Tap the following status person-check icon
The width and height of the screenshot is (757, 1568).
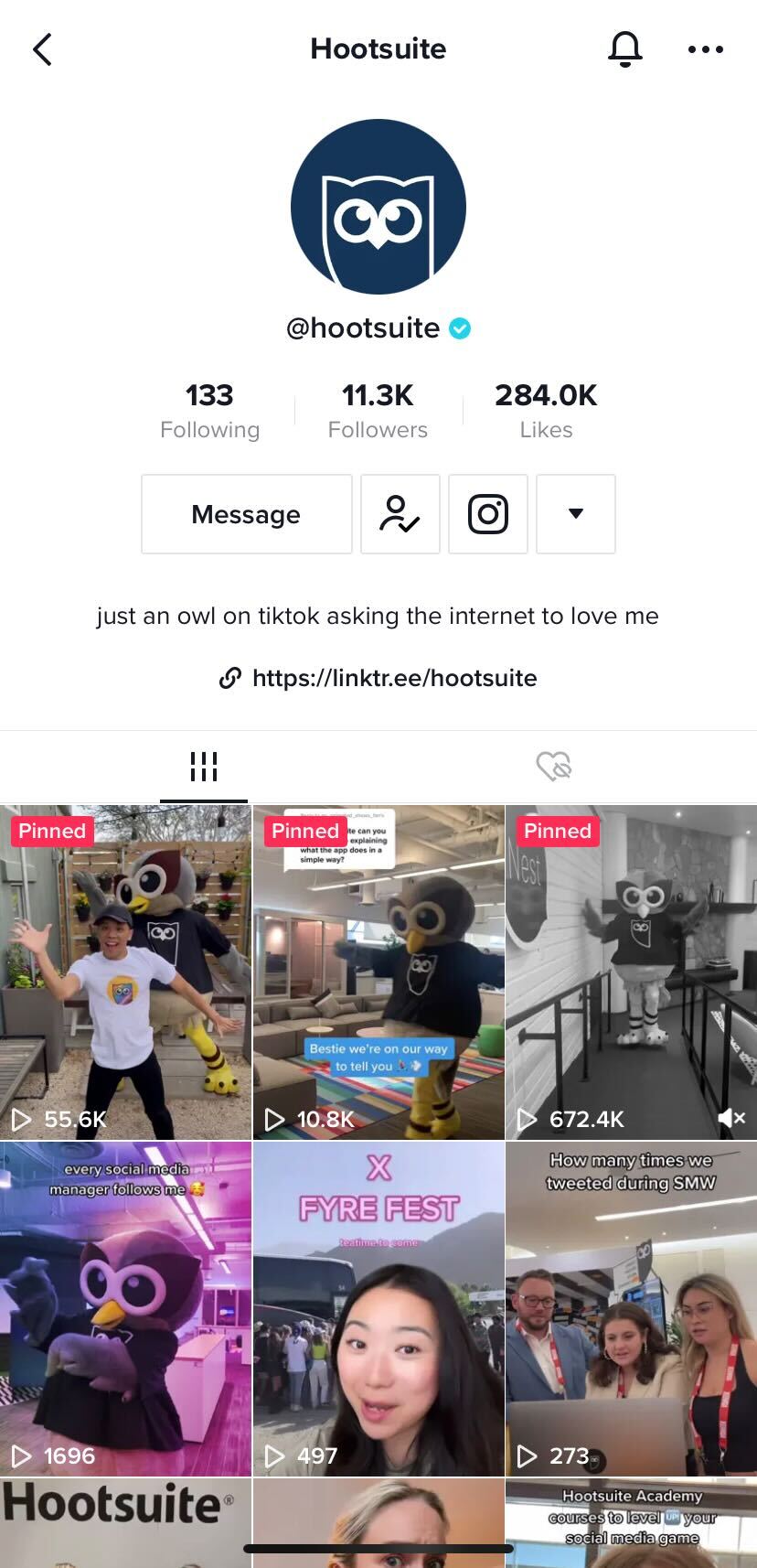400,514
